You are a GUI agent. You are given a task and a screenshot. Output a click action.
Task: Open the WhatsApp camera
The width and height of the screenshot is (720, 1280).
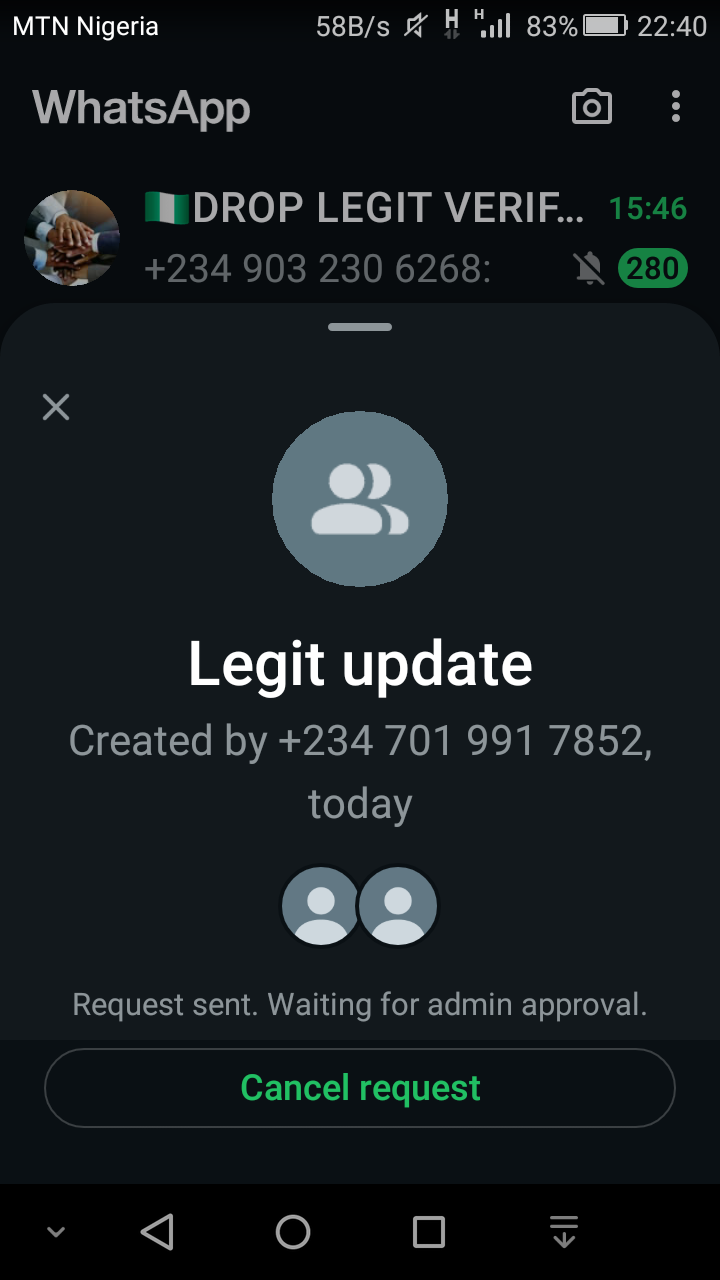click(591, 107)
